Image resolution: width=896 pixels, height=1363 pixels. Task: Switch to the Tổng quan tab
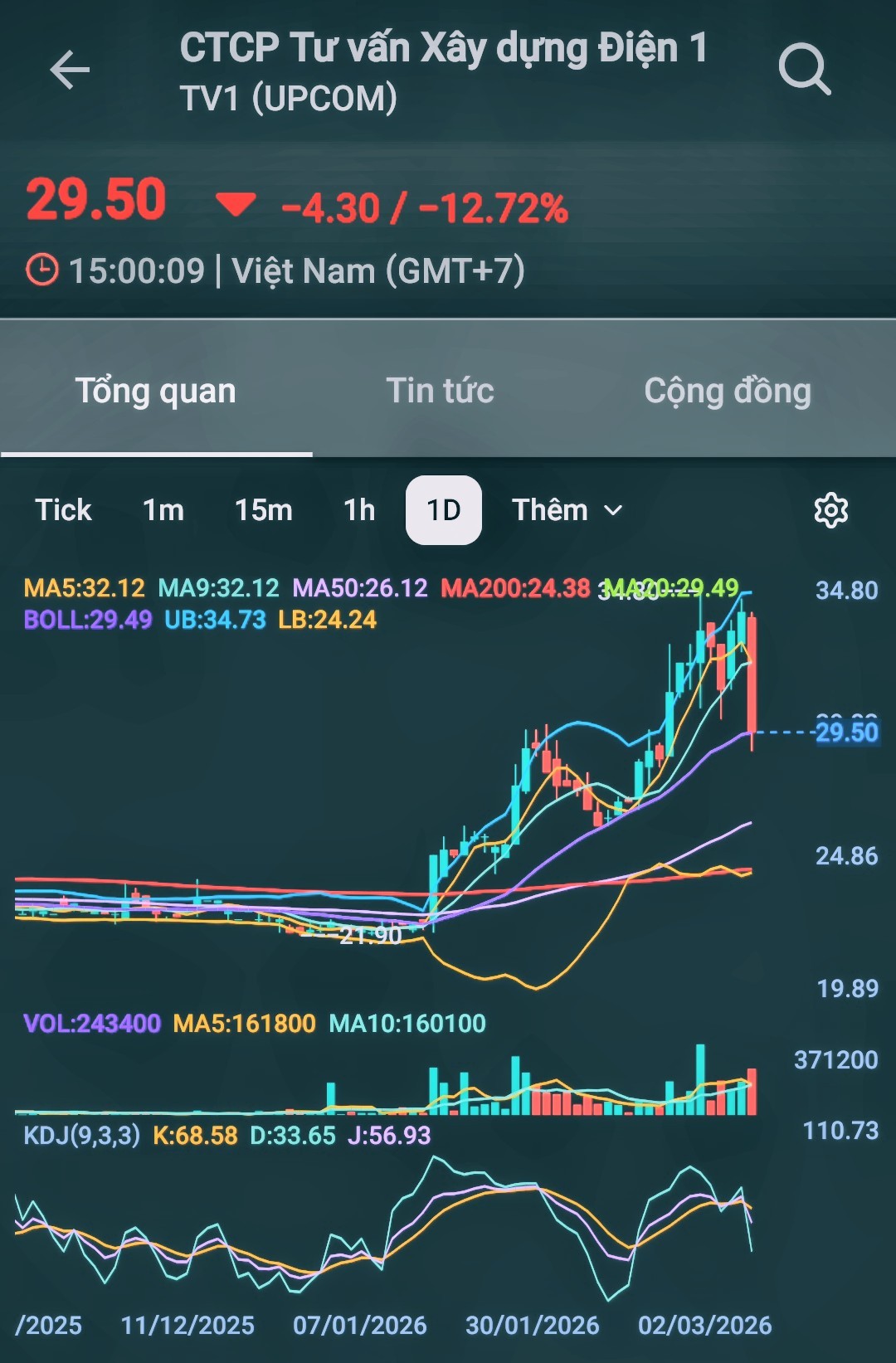coord(156,391)
